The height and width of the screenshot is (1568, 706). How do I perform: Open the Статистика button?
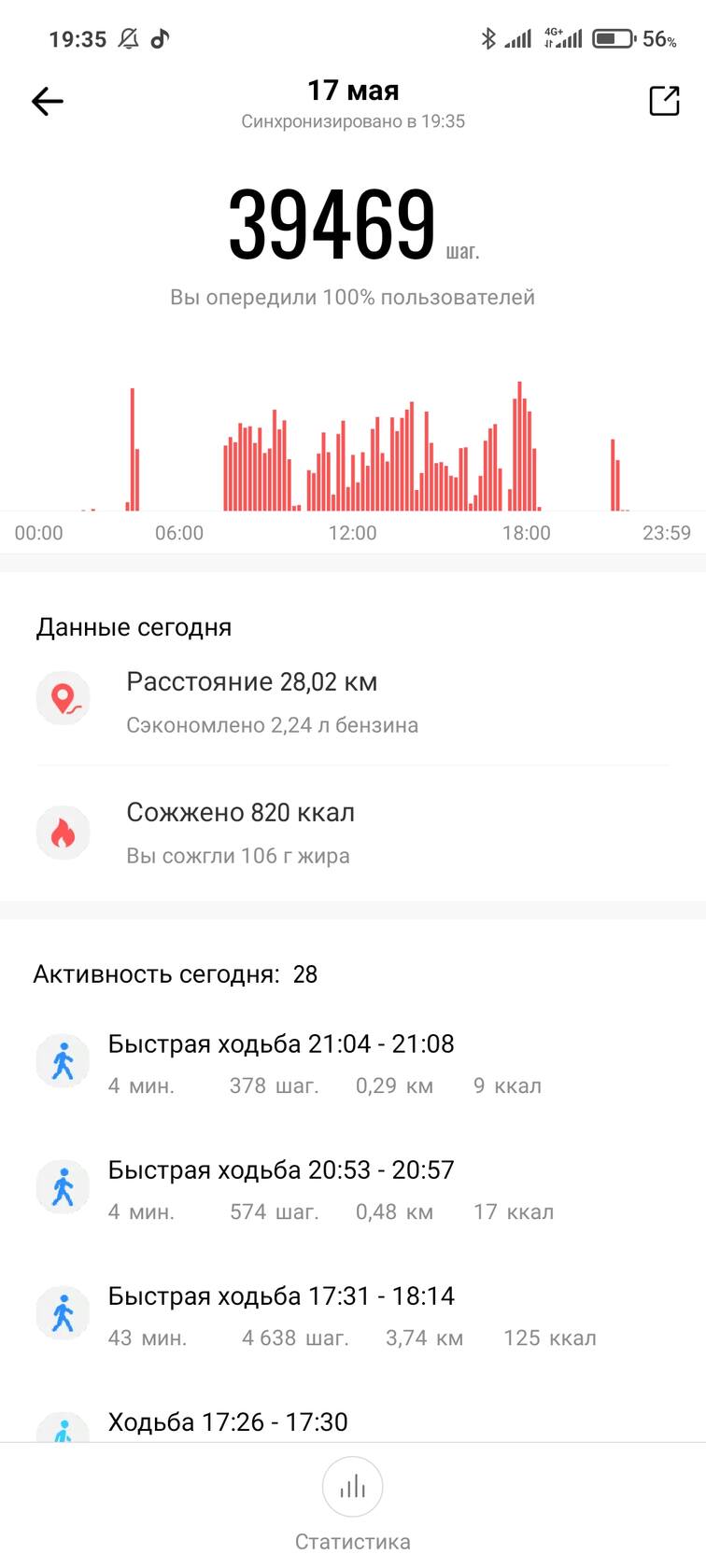(353, 1505)
